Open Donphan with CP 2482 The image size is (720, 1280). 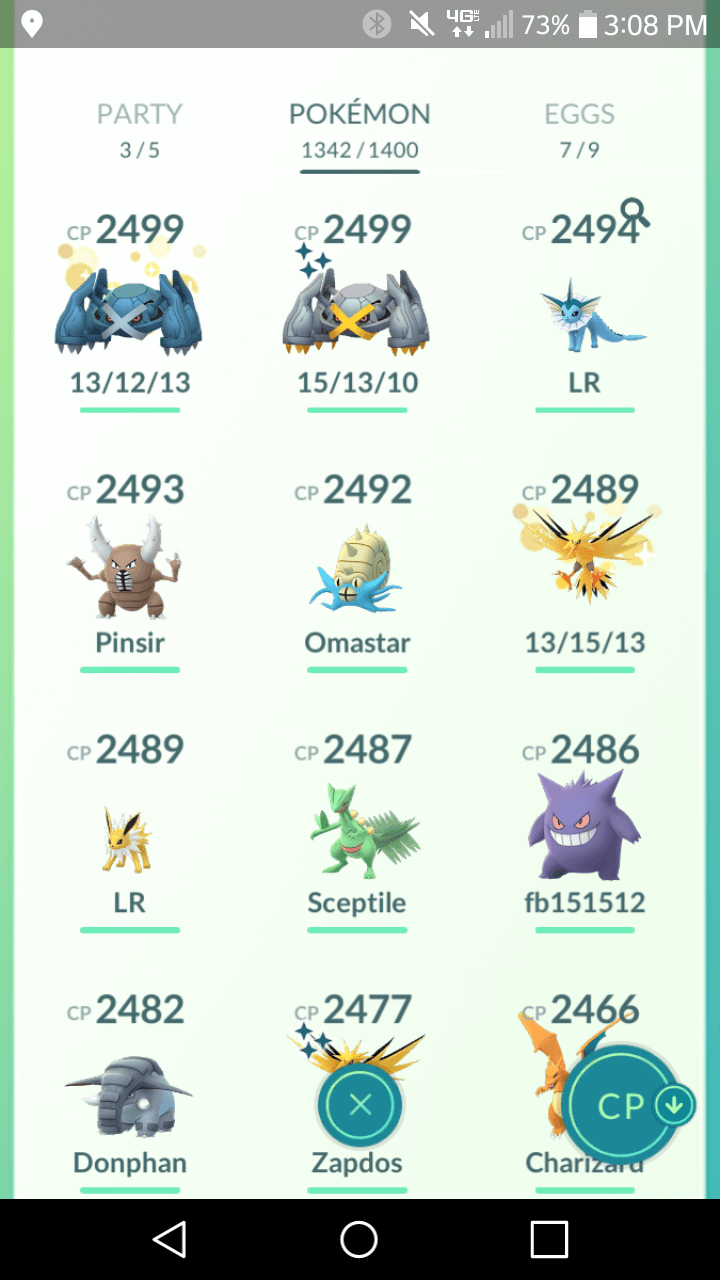click(x=129, y=1090)
